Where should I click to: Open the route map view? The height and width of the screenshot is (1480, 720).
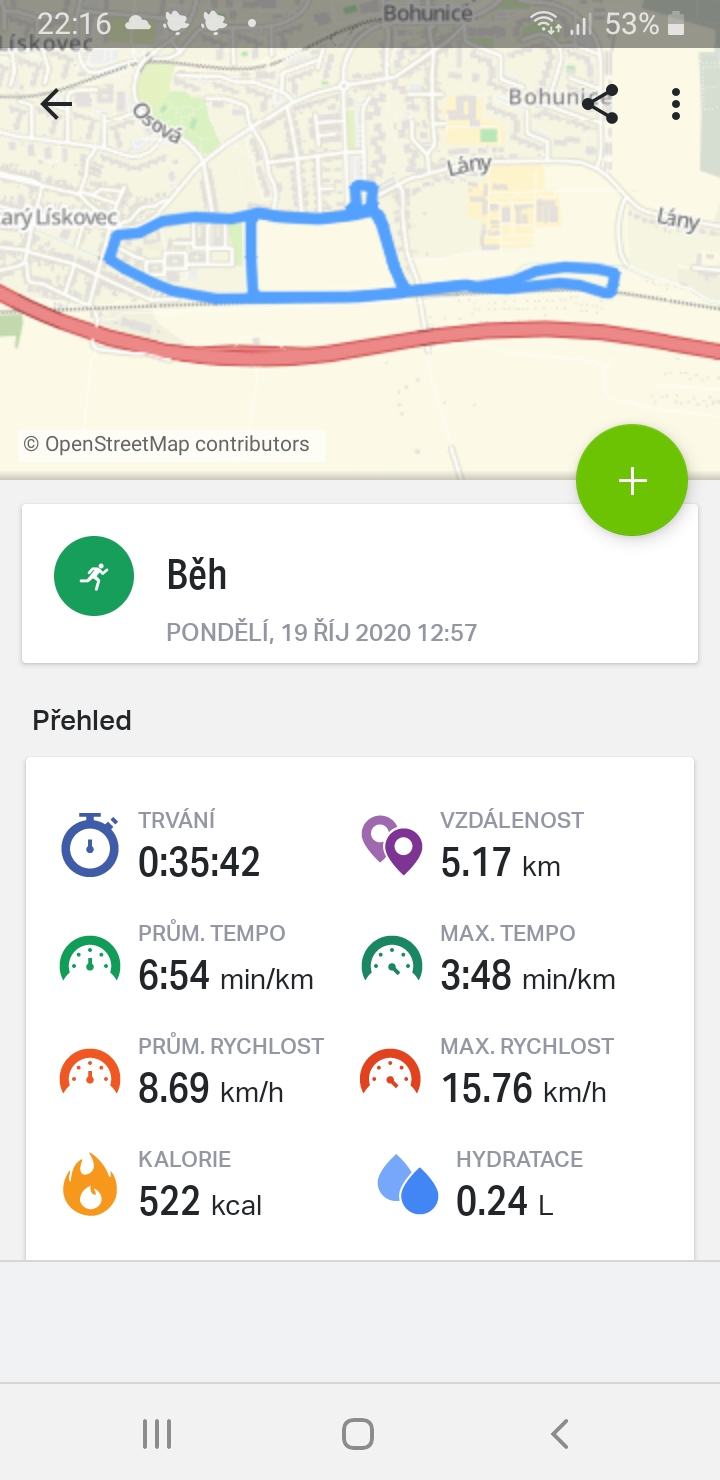360,260
